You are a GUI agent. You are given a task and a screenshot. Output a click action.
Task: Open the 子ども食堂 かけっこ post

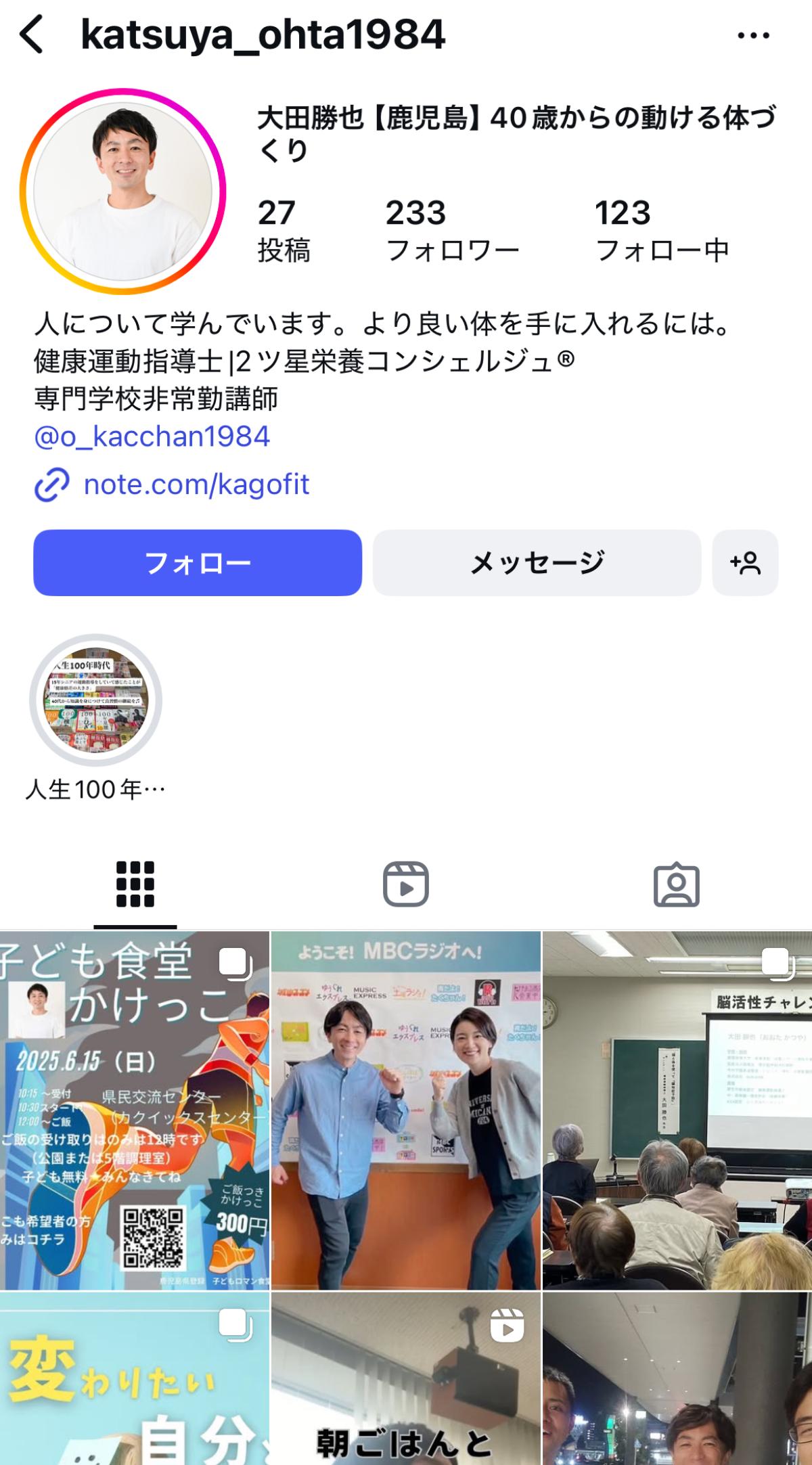(x=135, y=1110)
